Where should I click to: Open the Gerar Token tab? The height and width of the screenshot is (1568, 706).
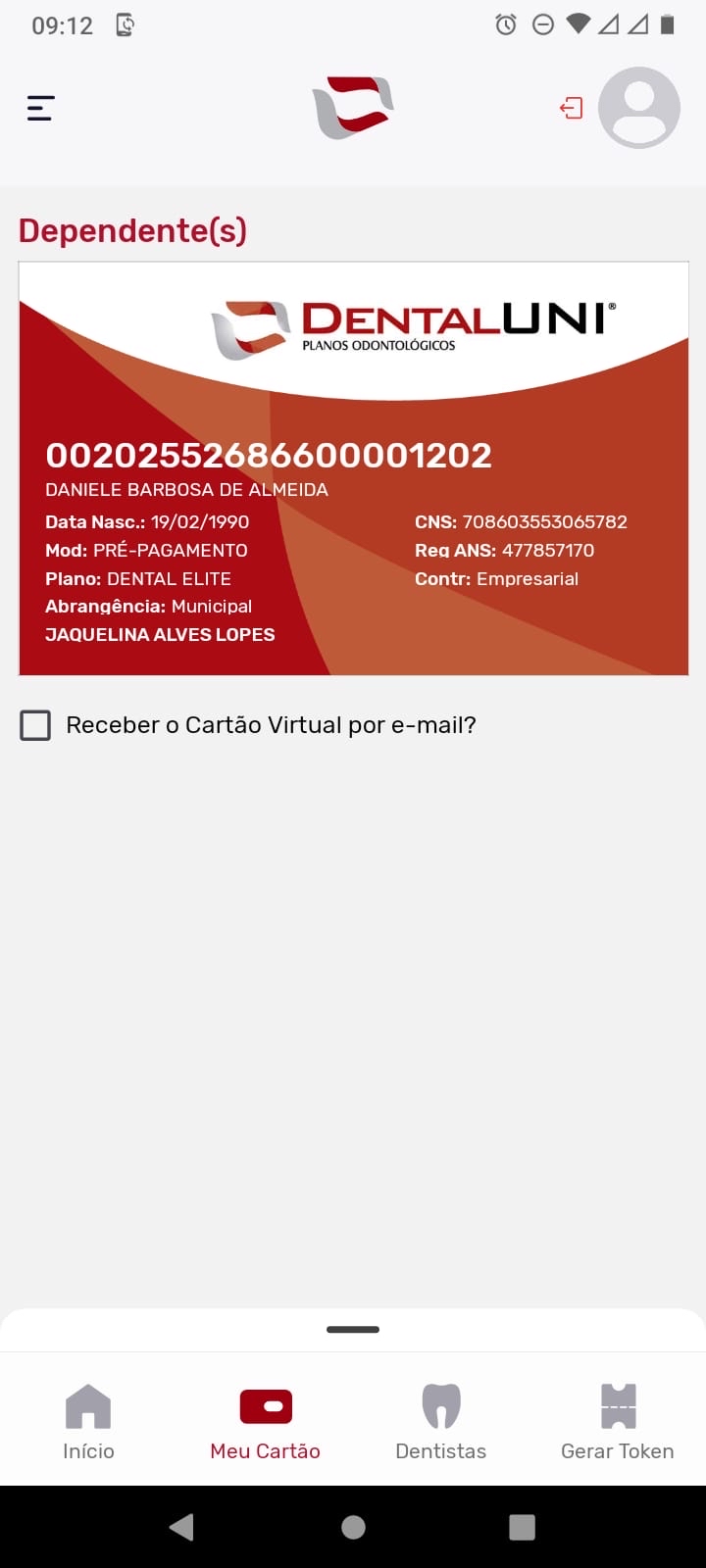click(618, 1422)
